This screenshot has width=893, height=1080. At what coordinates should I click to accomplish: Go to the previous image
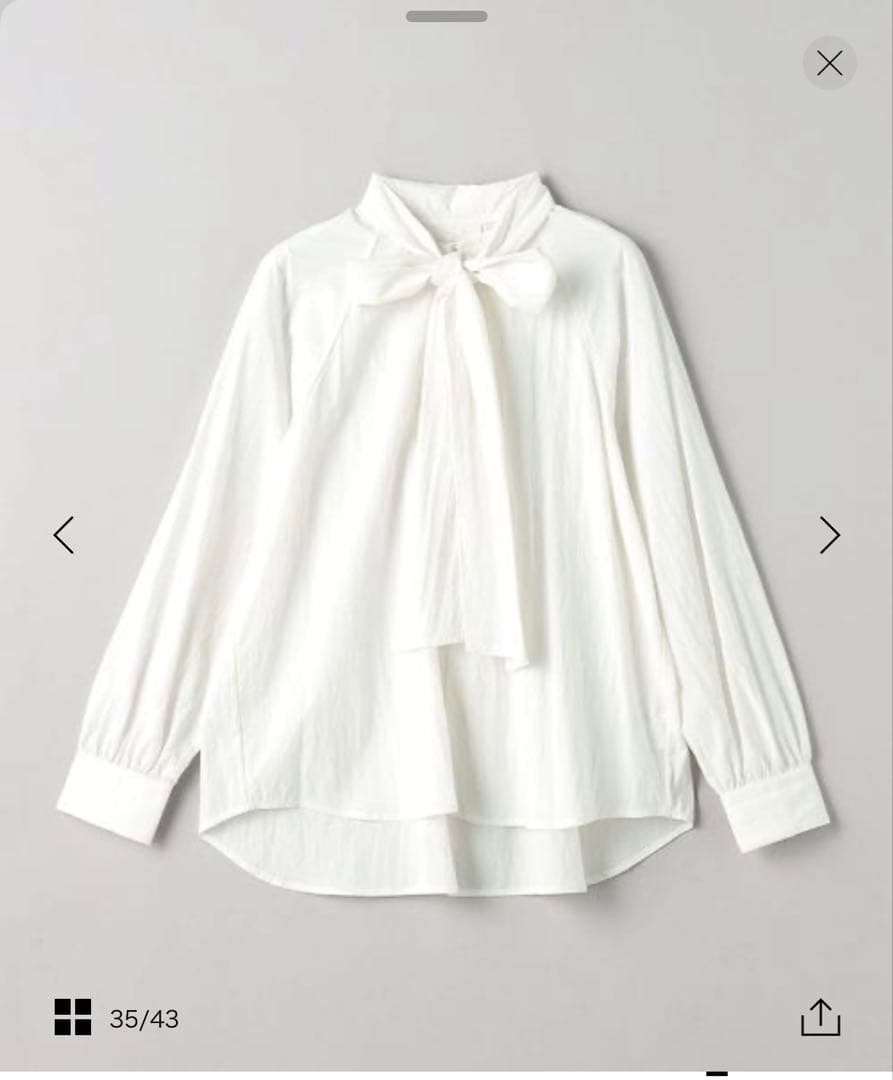coord(64,535)
